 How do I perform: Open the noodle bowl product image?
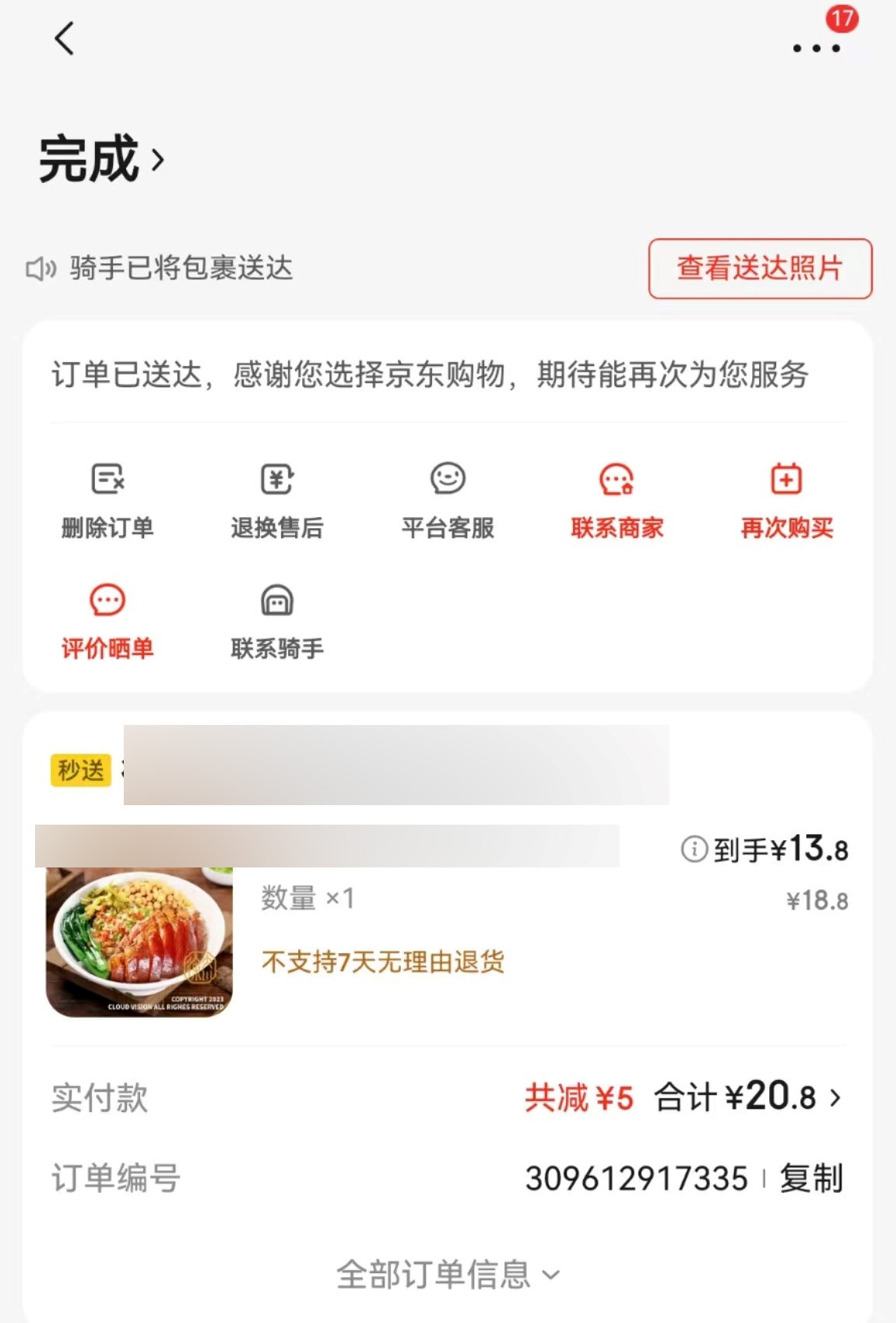point(139,941)
